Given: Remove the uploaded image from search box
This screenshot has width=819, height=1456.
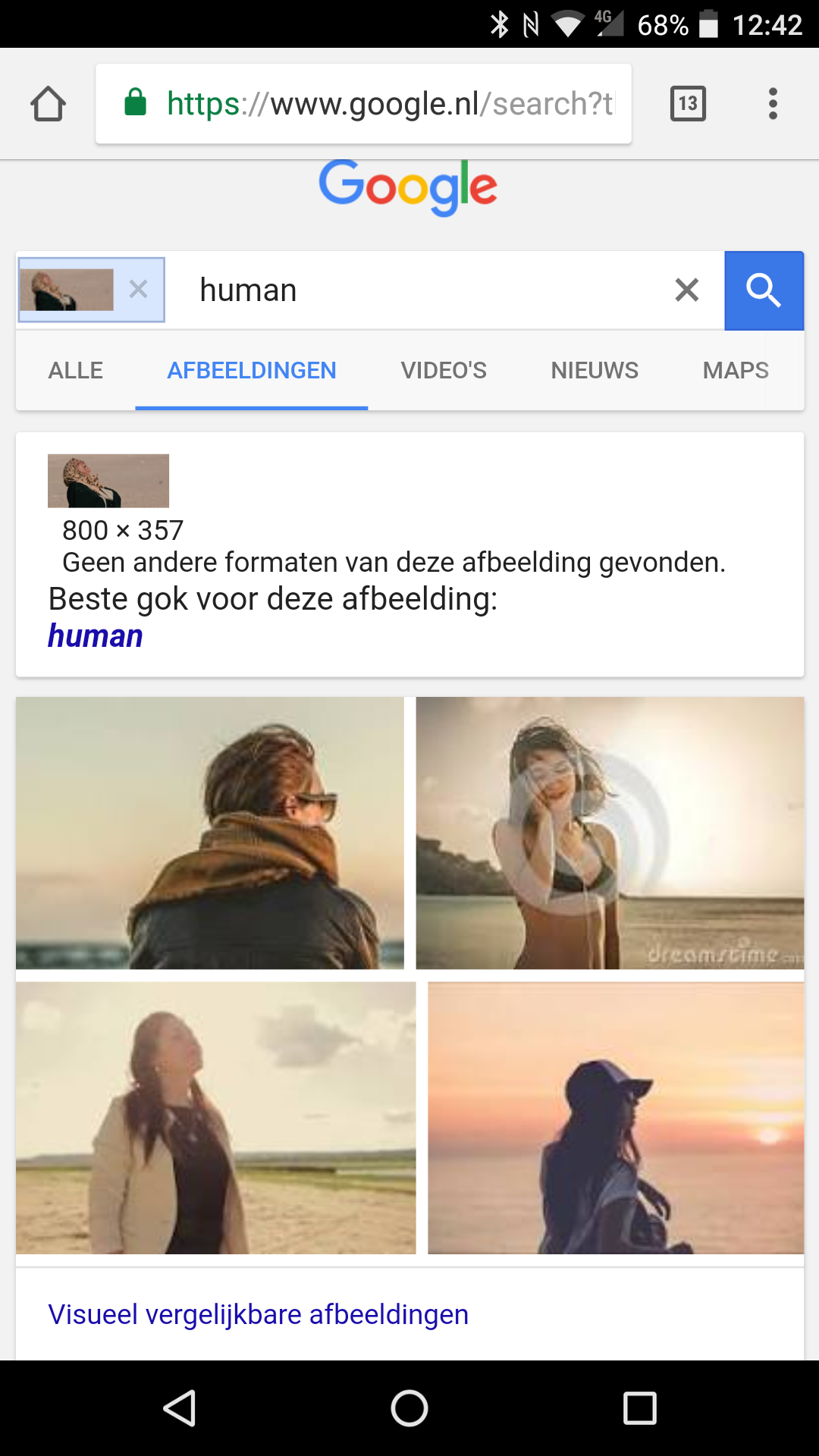Looking at the screenshot, I should [138, 289].
